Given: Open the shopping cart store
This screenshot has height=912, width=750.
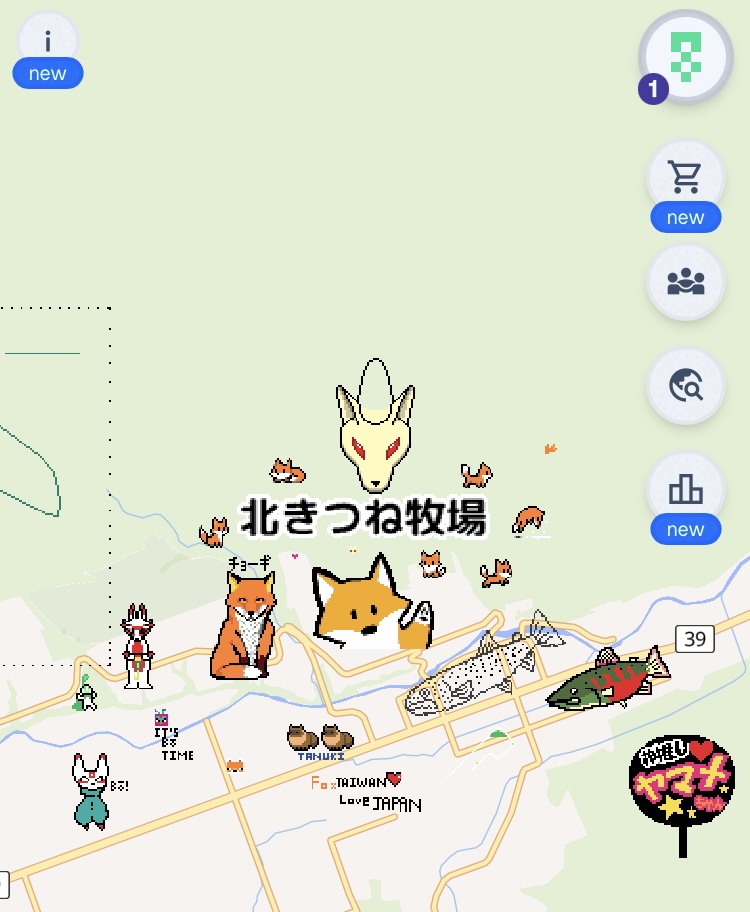Looking at the screenshot, I should tap(686, 177).
